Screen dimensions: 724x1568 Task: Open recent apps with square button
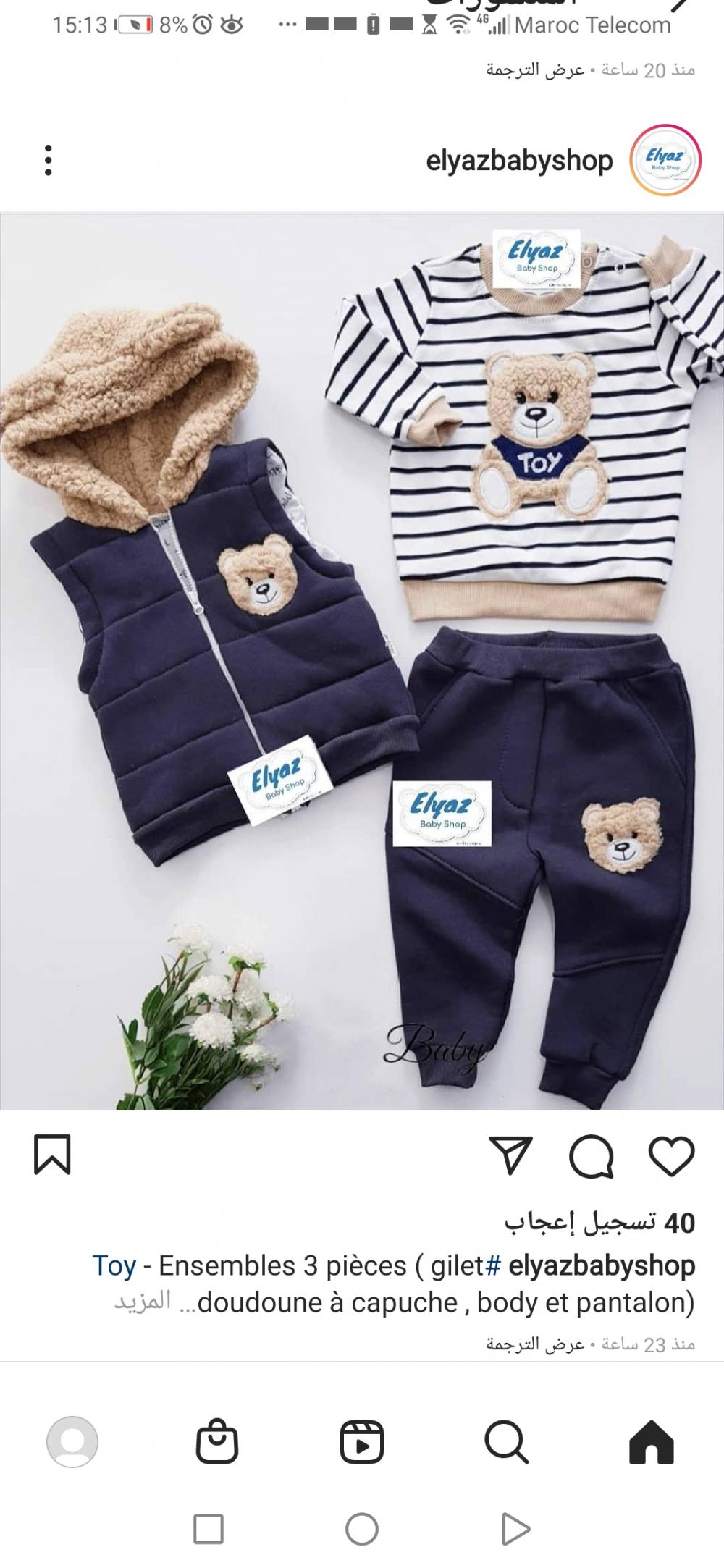[x=208, y=1529]
